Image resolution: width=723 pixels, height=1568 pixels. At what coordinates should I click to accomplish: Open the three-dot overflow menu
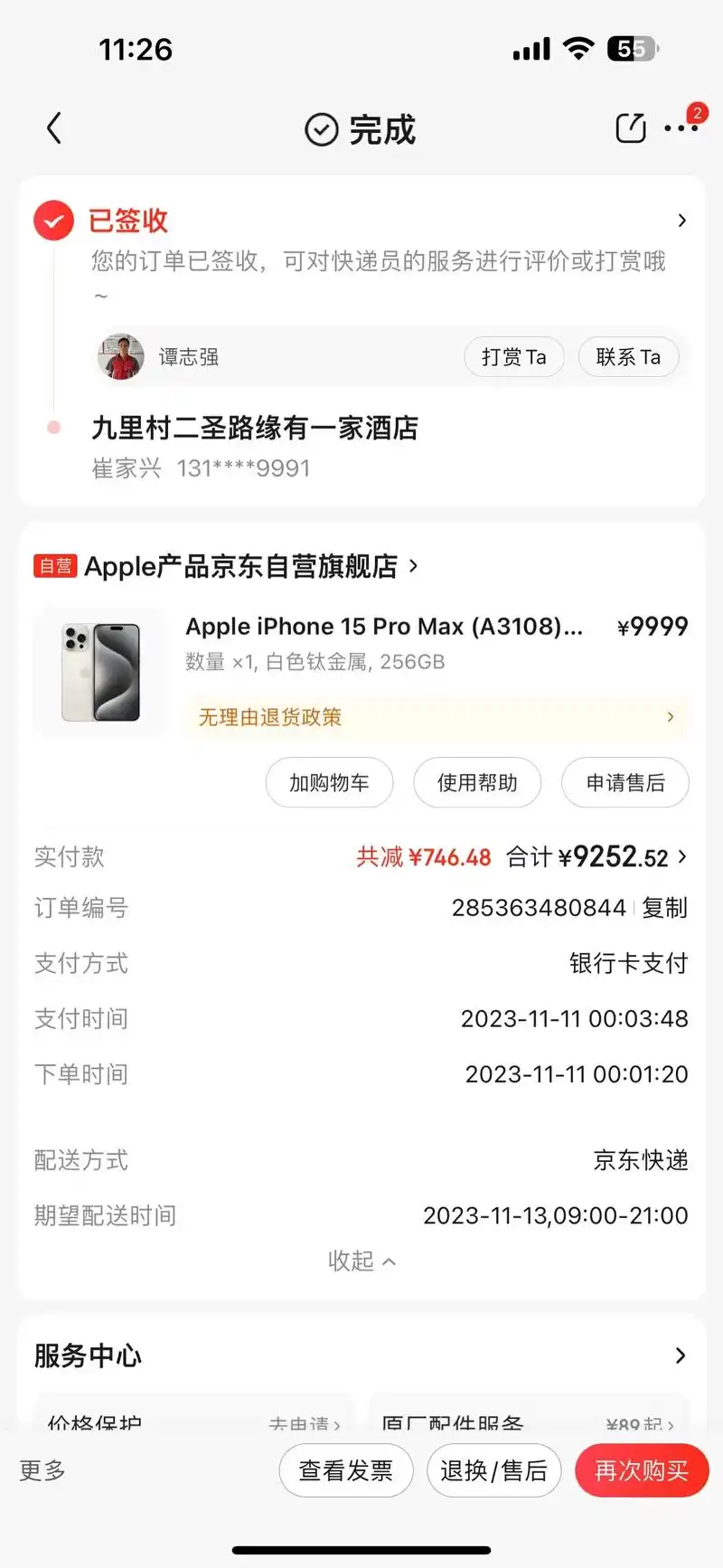[680, 128]
